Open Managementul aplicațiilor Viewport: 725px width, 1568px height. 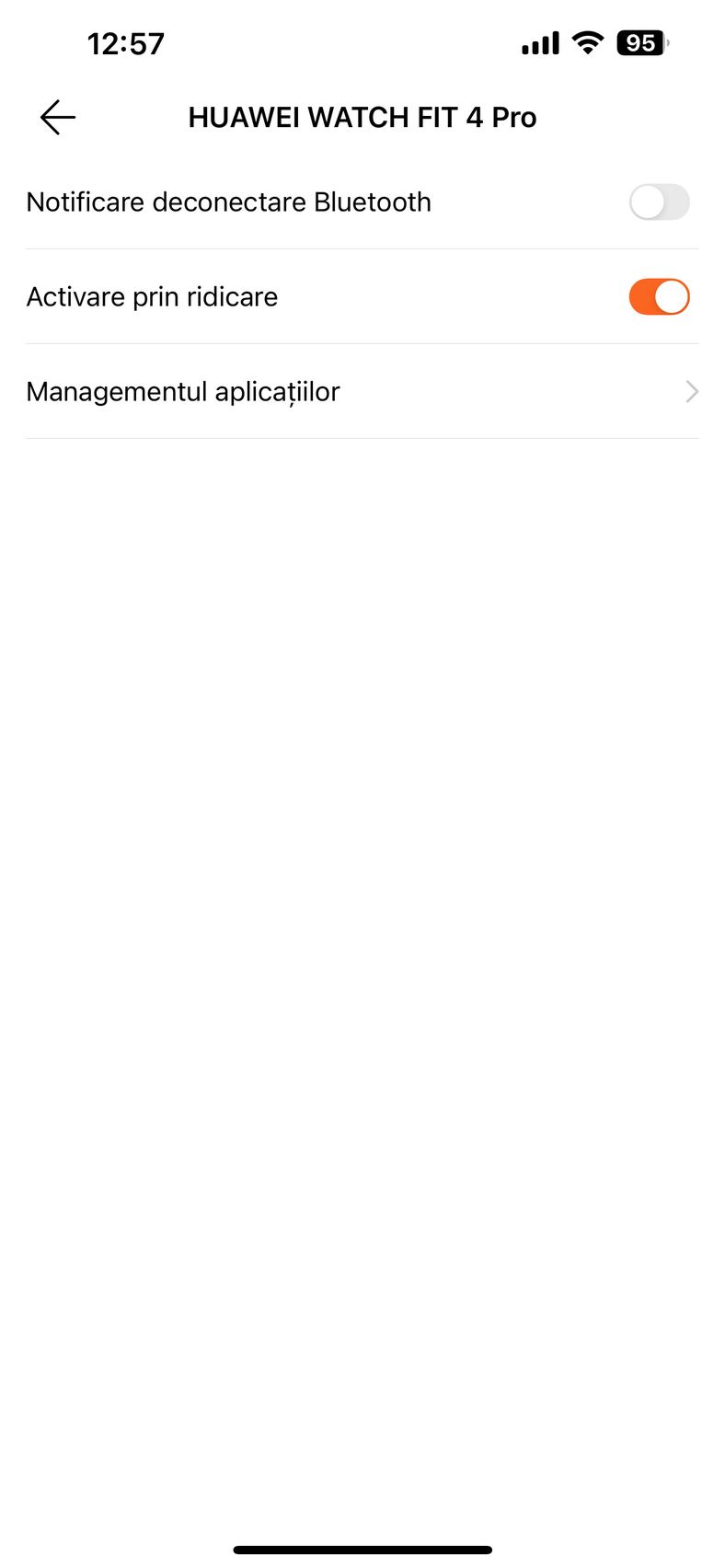tap(362, 392)
